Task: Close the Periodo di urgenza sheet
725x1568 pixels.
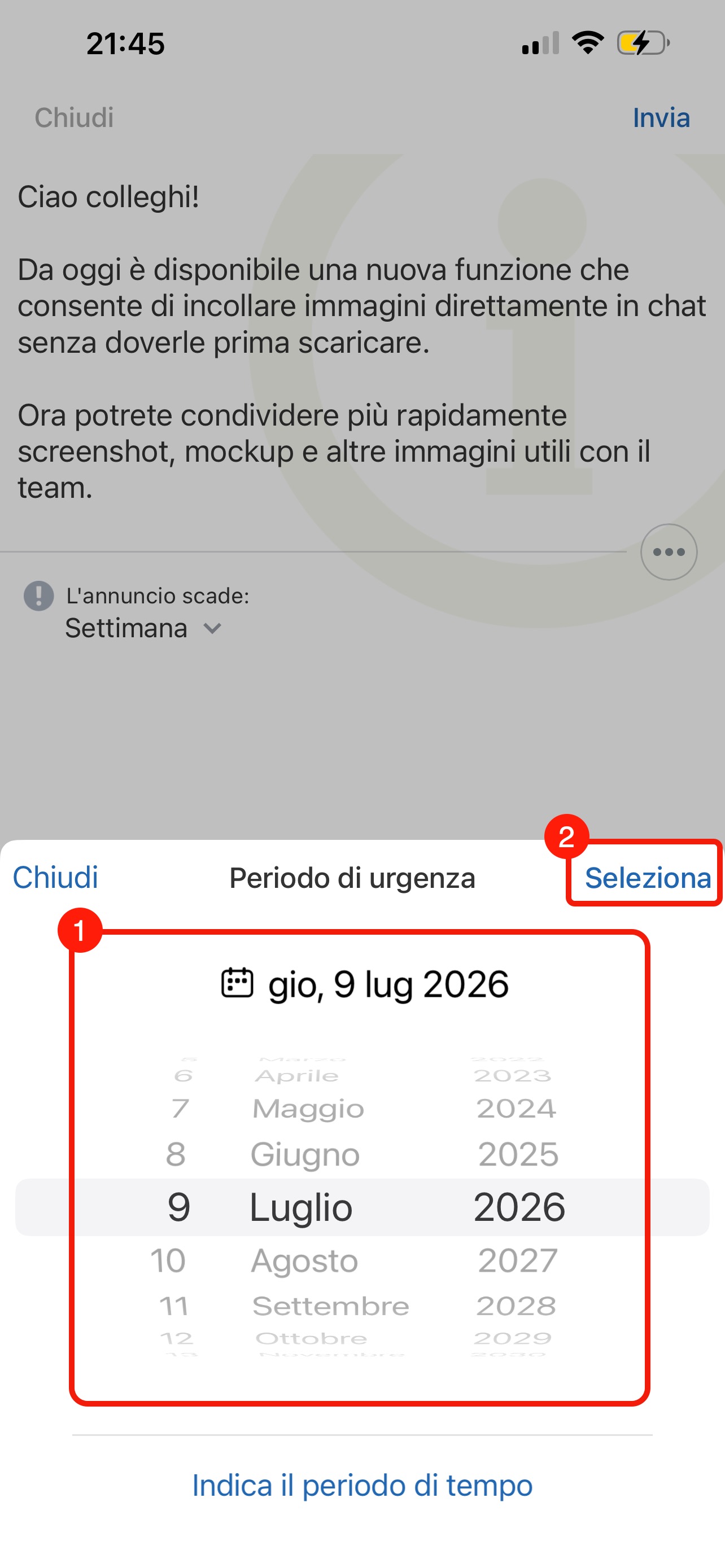Action: 55,877
